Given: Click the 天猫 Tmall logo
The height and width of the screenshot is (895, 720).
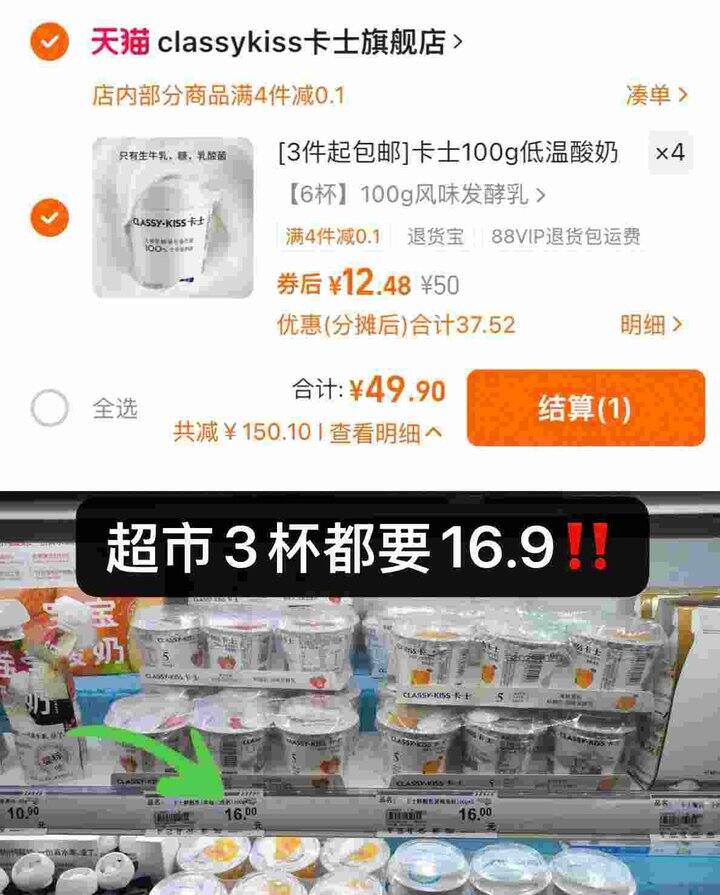Looking at the screenshot, I should coord(118,38).
